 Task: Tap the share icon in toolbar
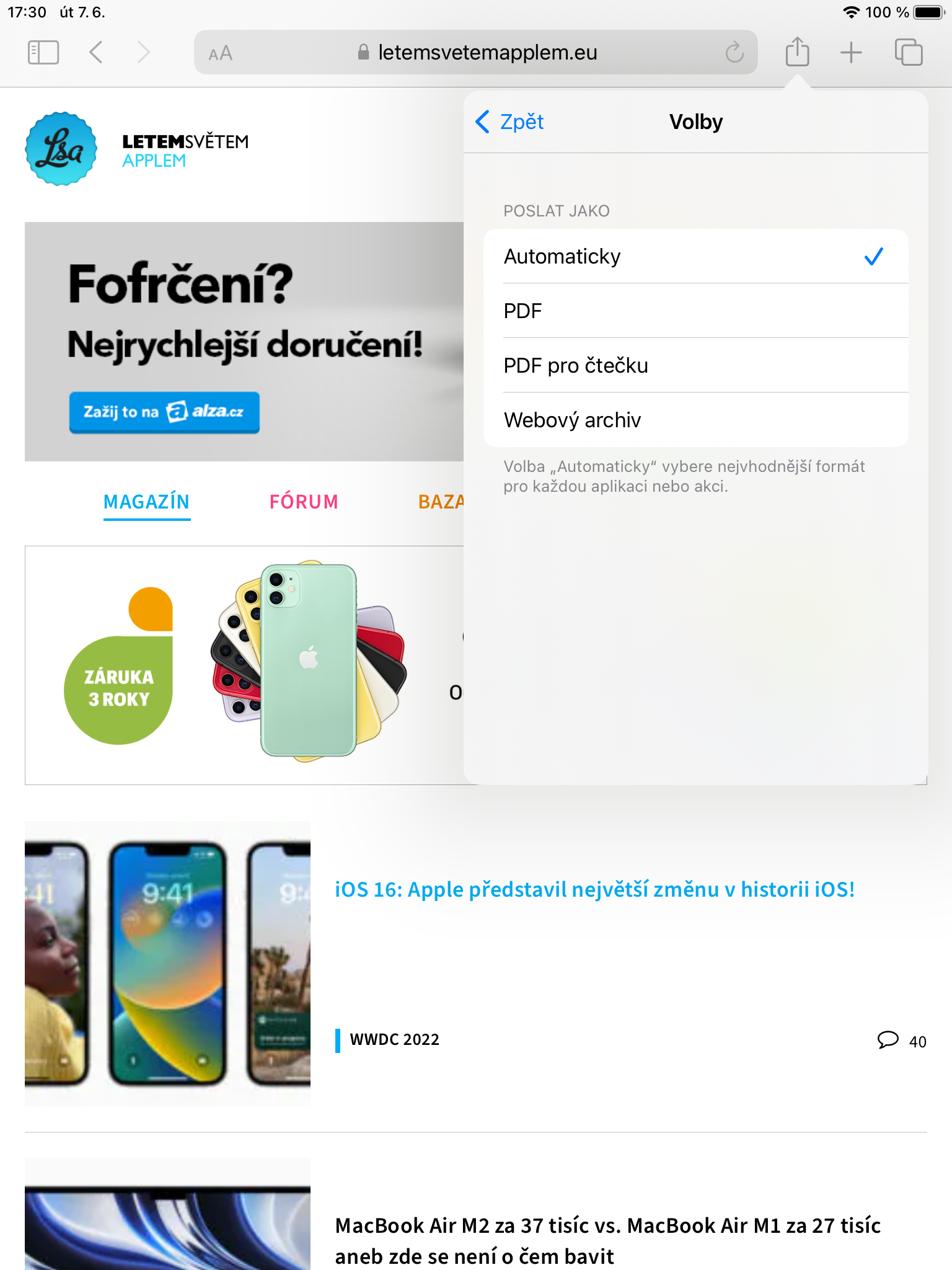[x=797, y=52]
